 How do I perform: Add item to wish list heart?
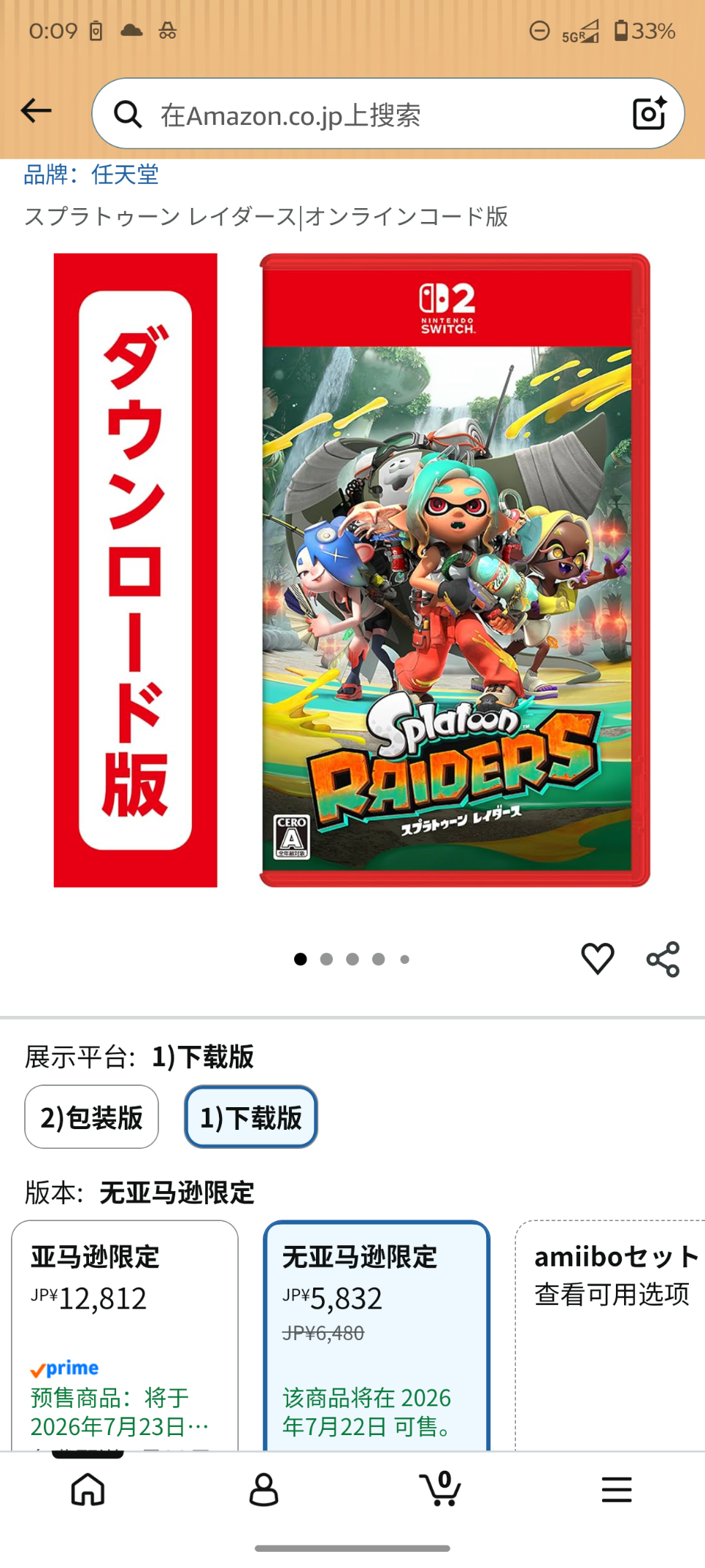[597, 958]
